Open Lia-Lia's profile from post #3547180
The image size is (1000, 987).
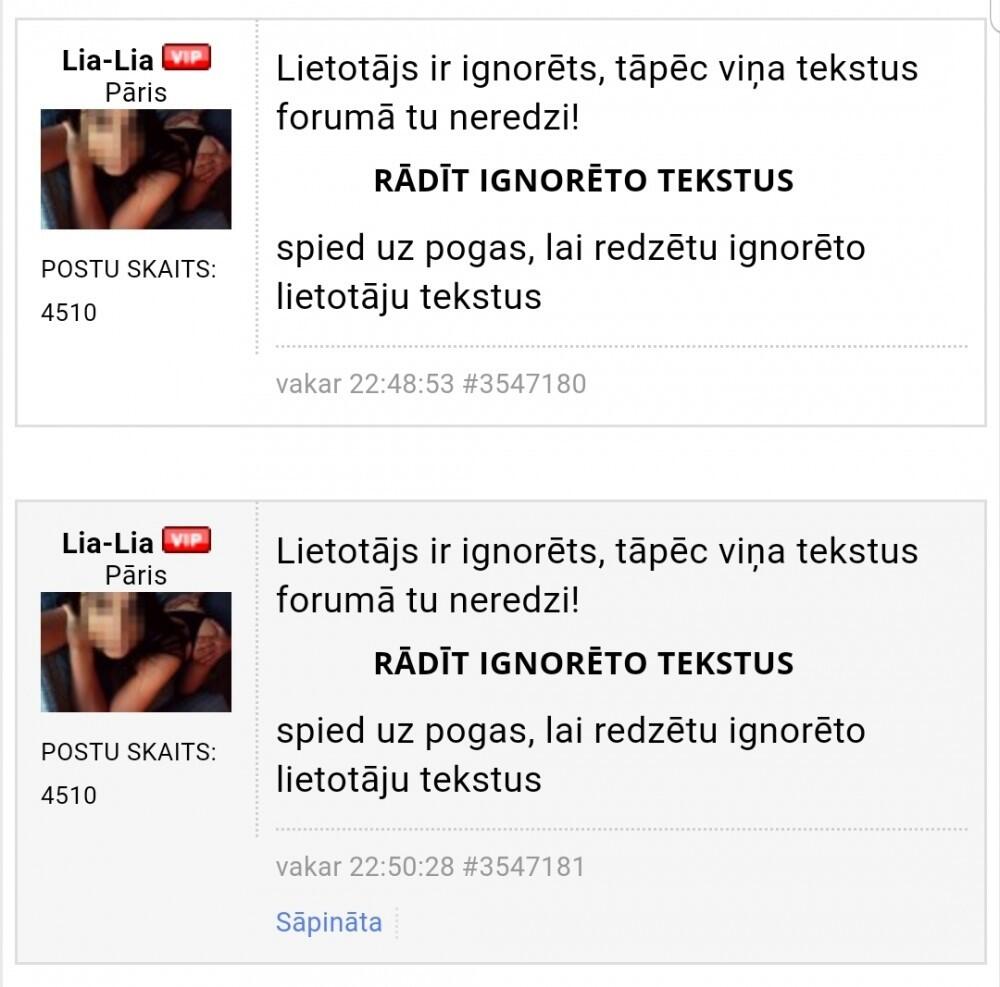tap(108, 59)
